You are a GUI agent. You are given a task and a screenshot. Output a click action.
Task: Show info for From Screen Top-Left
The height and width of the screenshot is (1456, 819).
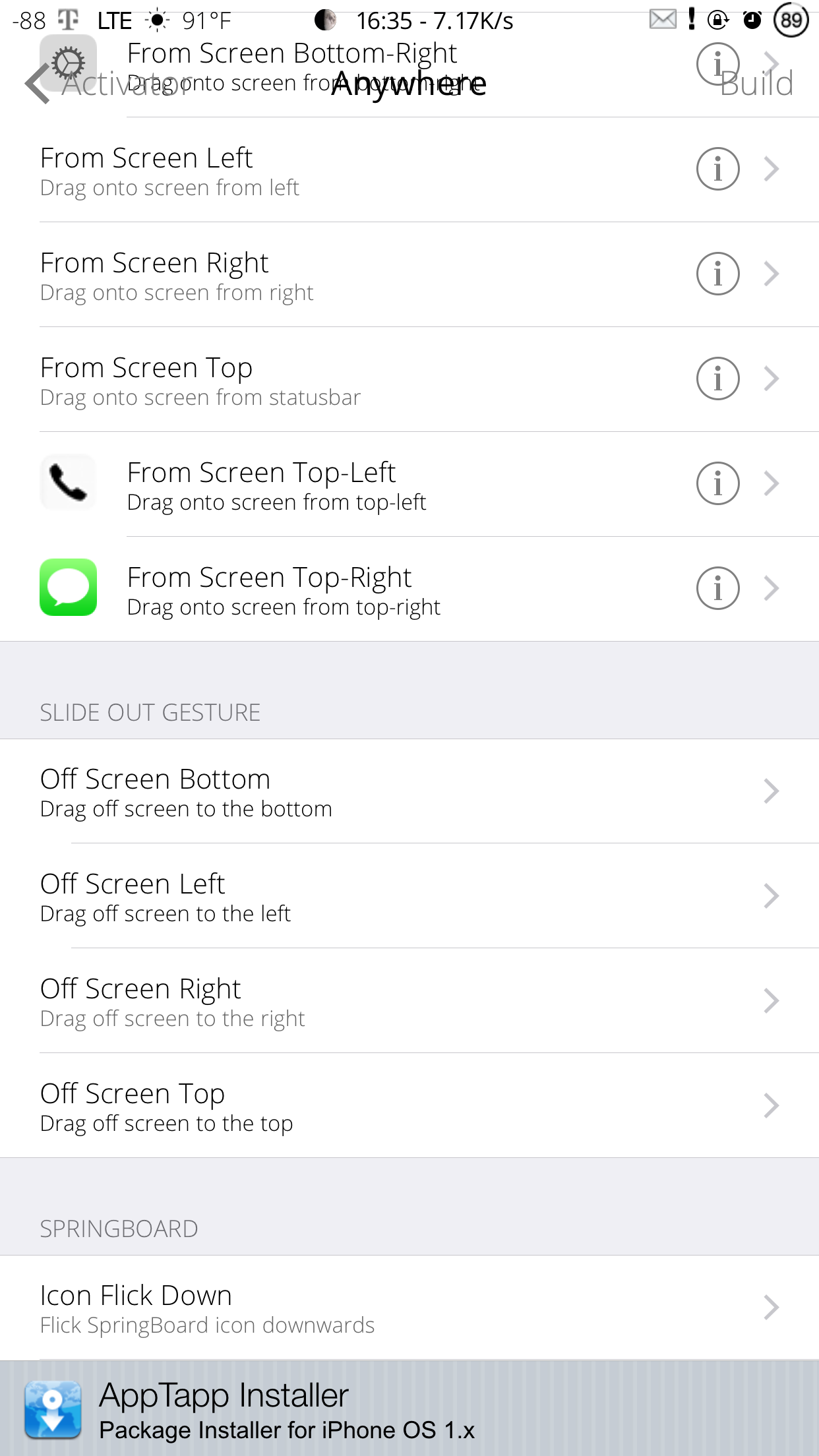point(717,483)
